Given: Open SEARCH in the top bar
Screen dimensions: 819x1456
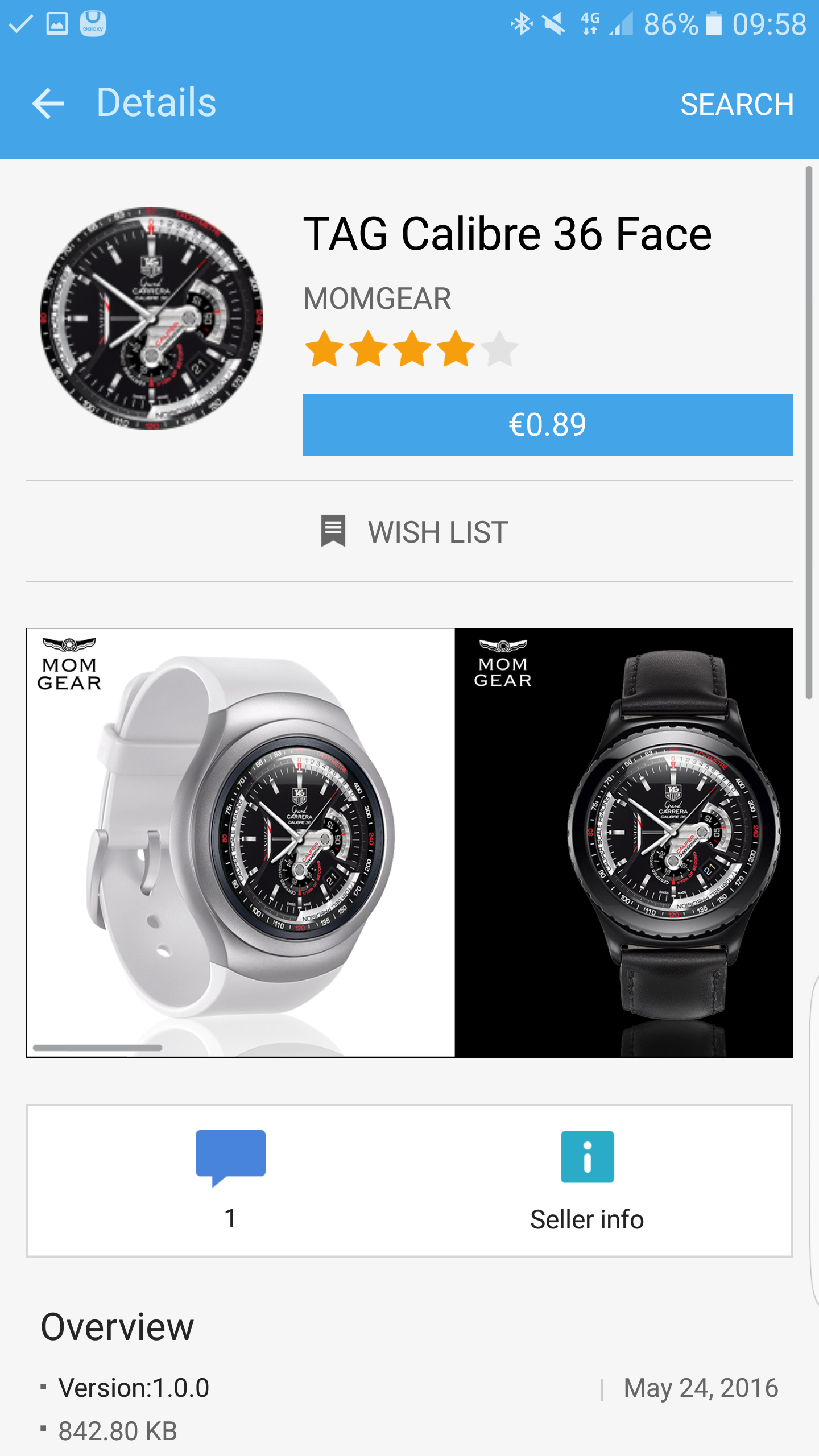Looking at the screenshot, I should coord(737,105).
